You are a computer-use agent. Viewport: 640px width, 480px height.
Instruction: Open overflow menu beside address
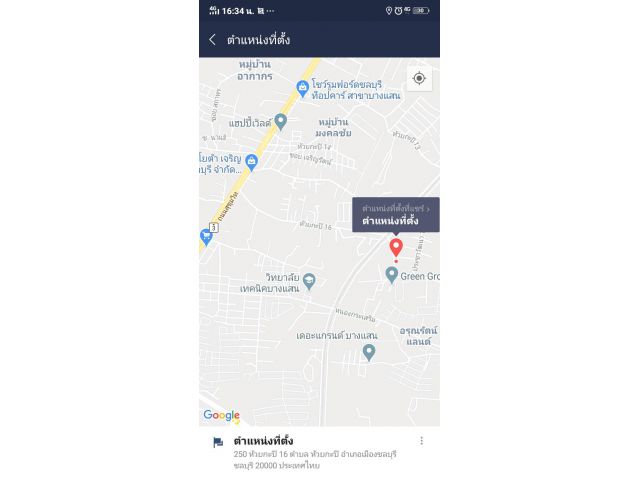[422, 441]
